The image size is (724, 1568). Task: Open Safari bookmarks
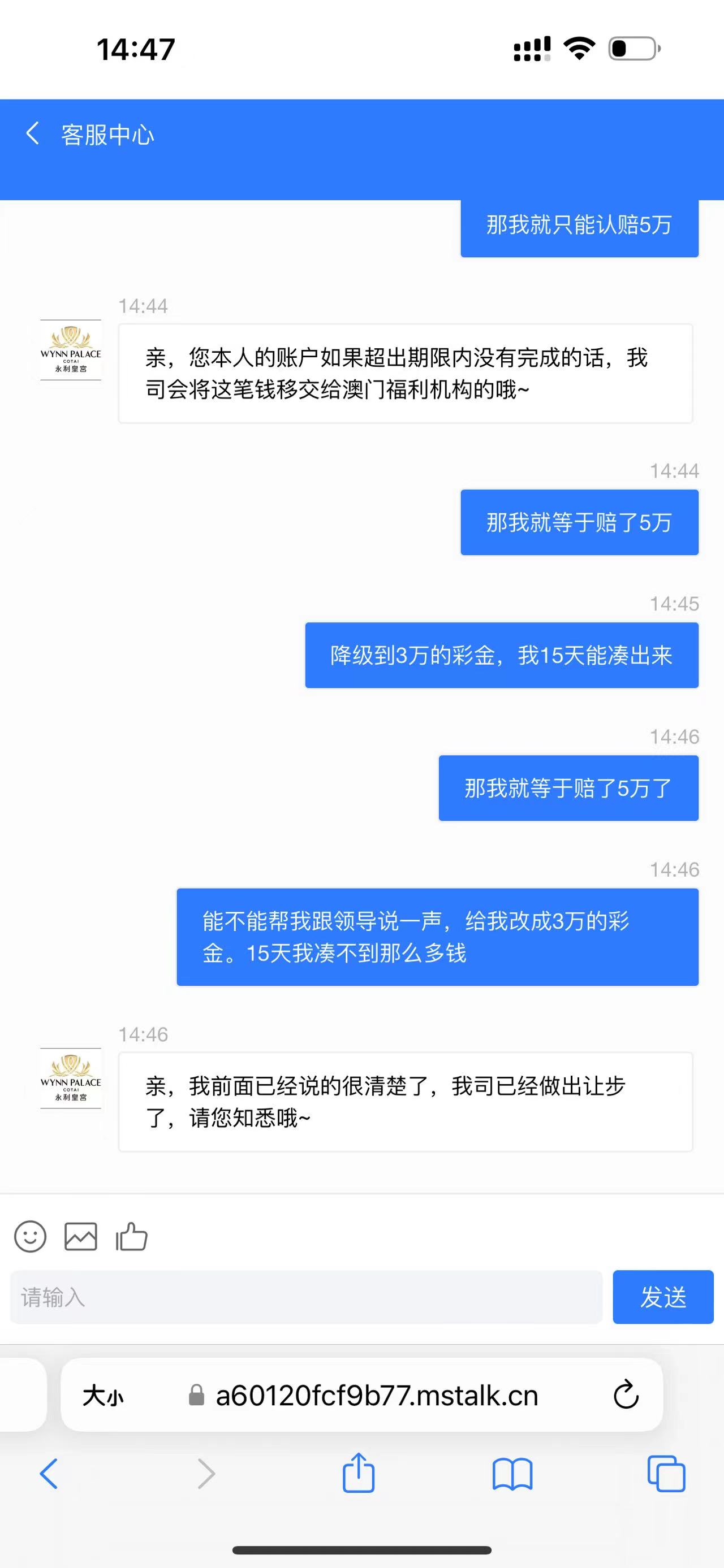pyautogui.click(x=512, y=1474)
